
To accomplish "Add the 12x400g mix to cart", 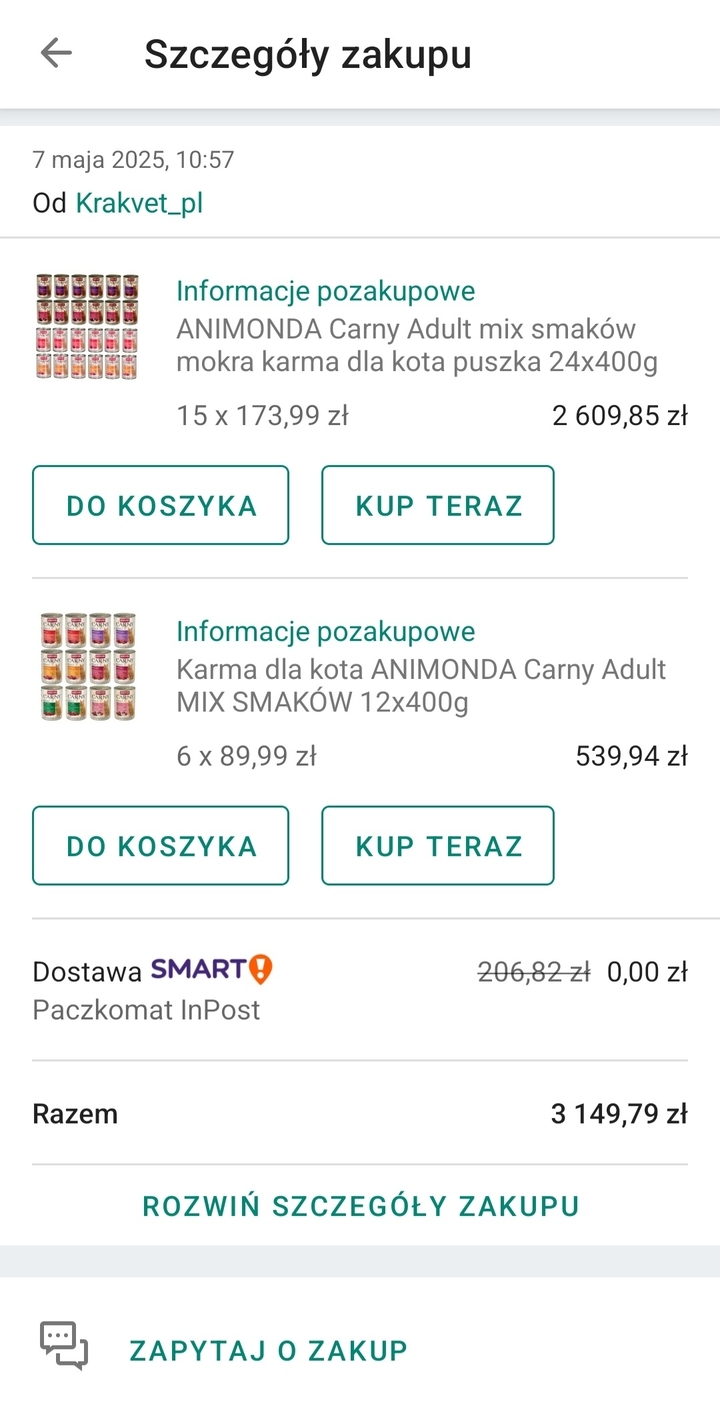I will 161,846.
